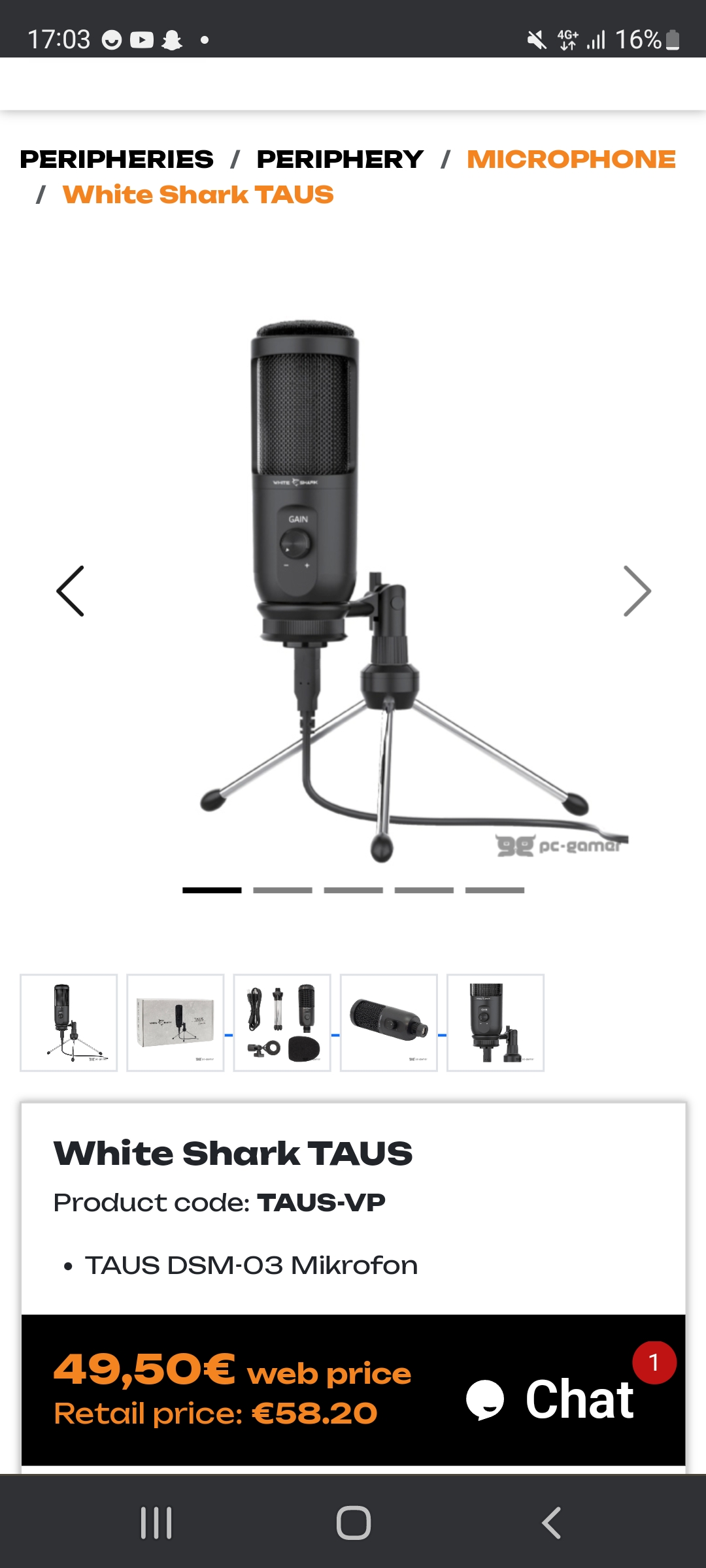Screen dimensions: 706x1568
Task: Select the microphone lying sideways thumbnail
Action: (388, 1022)
